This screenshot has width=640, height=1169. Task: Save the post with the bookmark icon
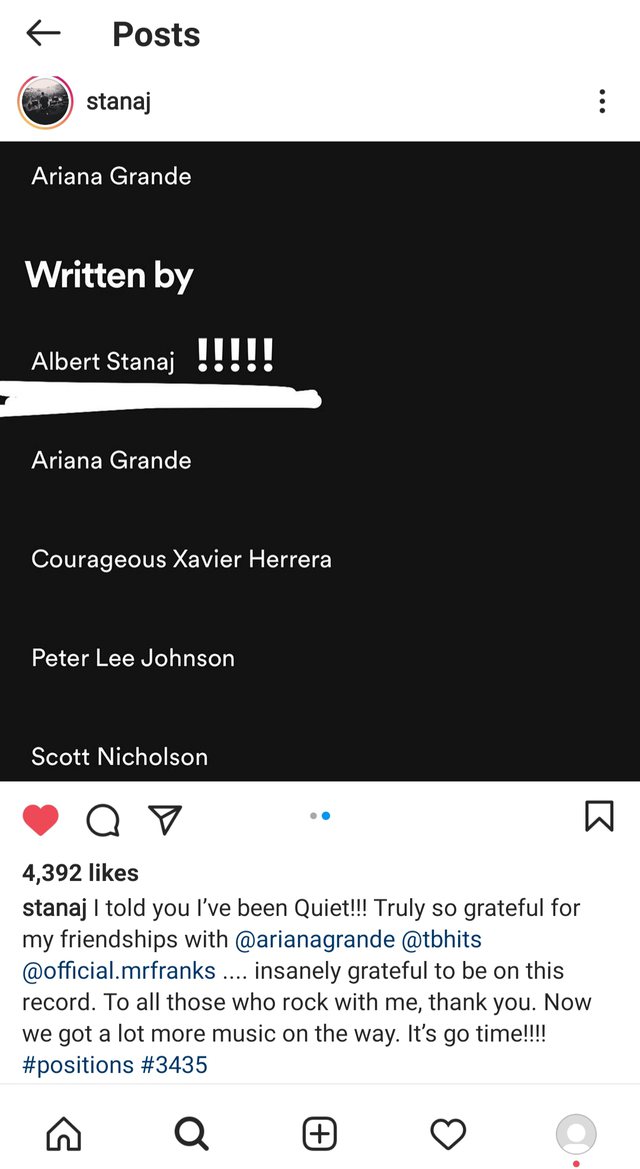tap(598, 816)
